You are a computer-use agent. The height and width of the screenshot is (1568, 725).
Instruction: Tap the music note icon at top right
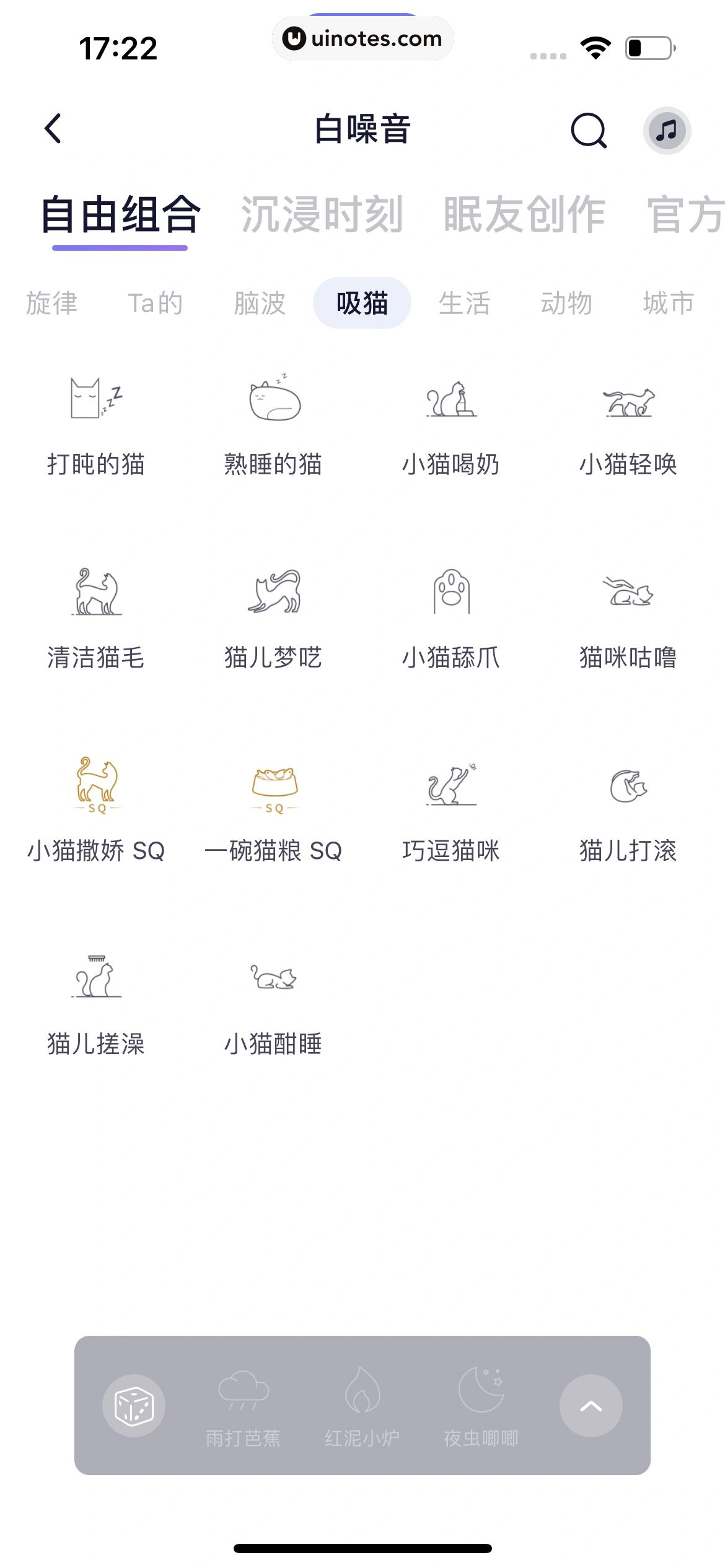[x=667, y=130]
